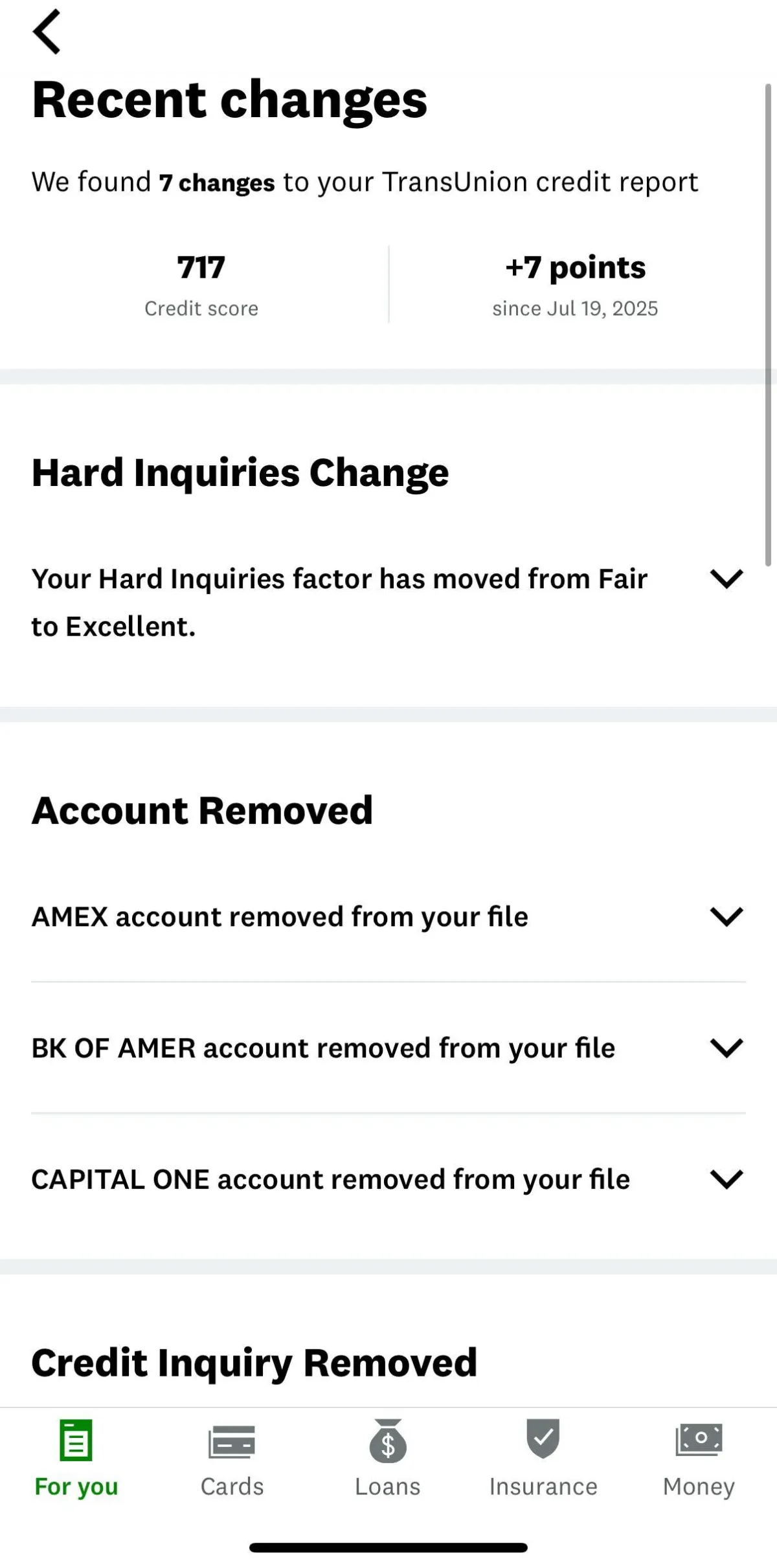Open the Cards tab
Image resolution: width=777 pixels, height=1568 pixels.
pos(232,1459)
